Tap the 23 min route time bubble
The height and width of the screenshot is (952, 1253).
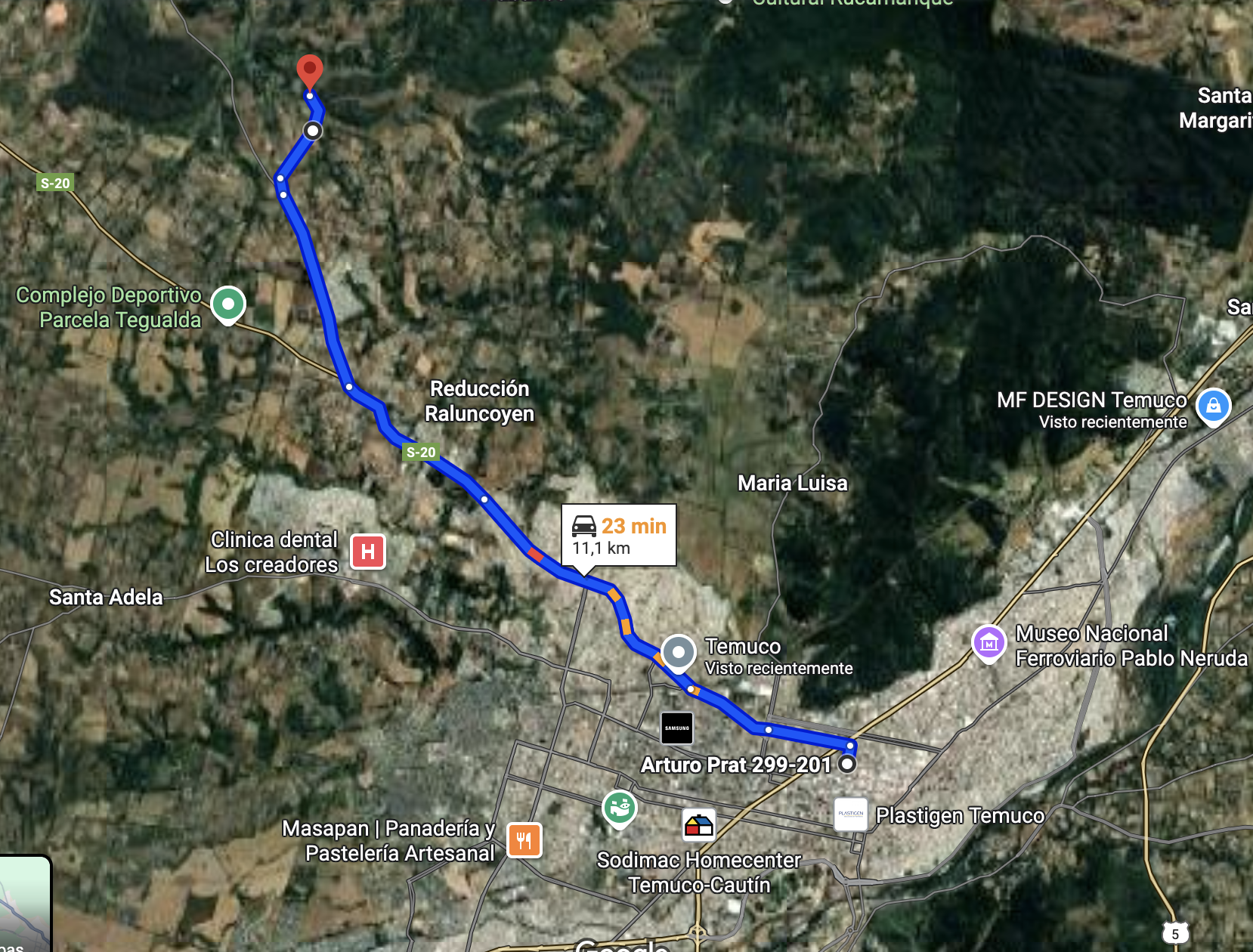[x=618, y=535]
